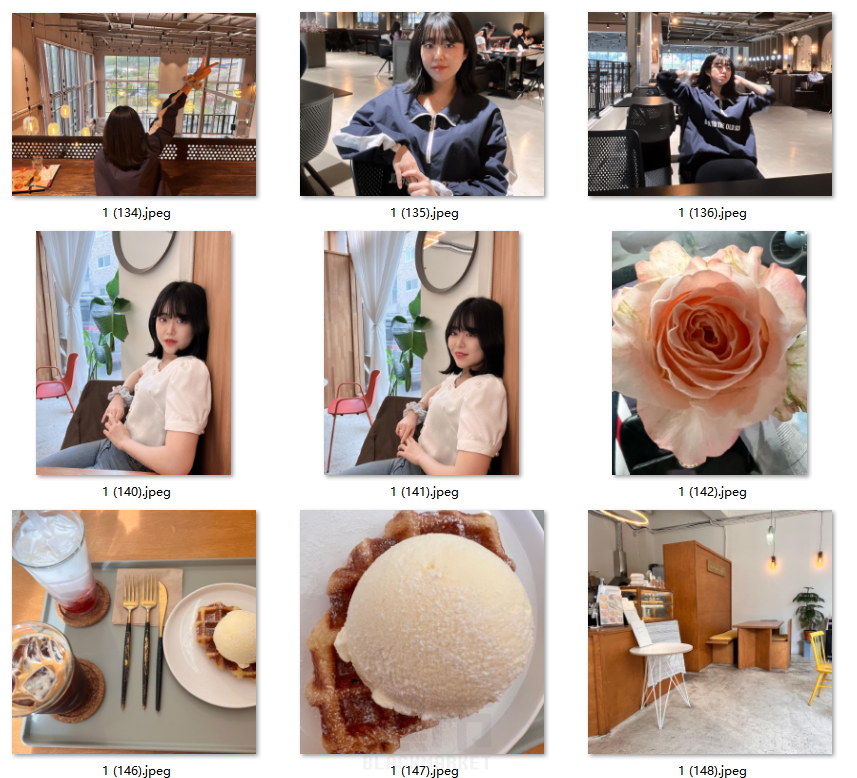
Task: Open the waffle photo 1 (147).jpeg
Action: tap(422, 632)
